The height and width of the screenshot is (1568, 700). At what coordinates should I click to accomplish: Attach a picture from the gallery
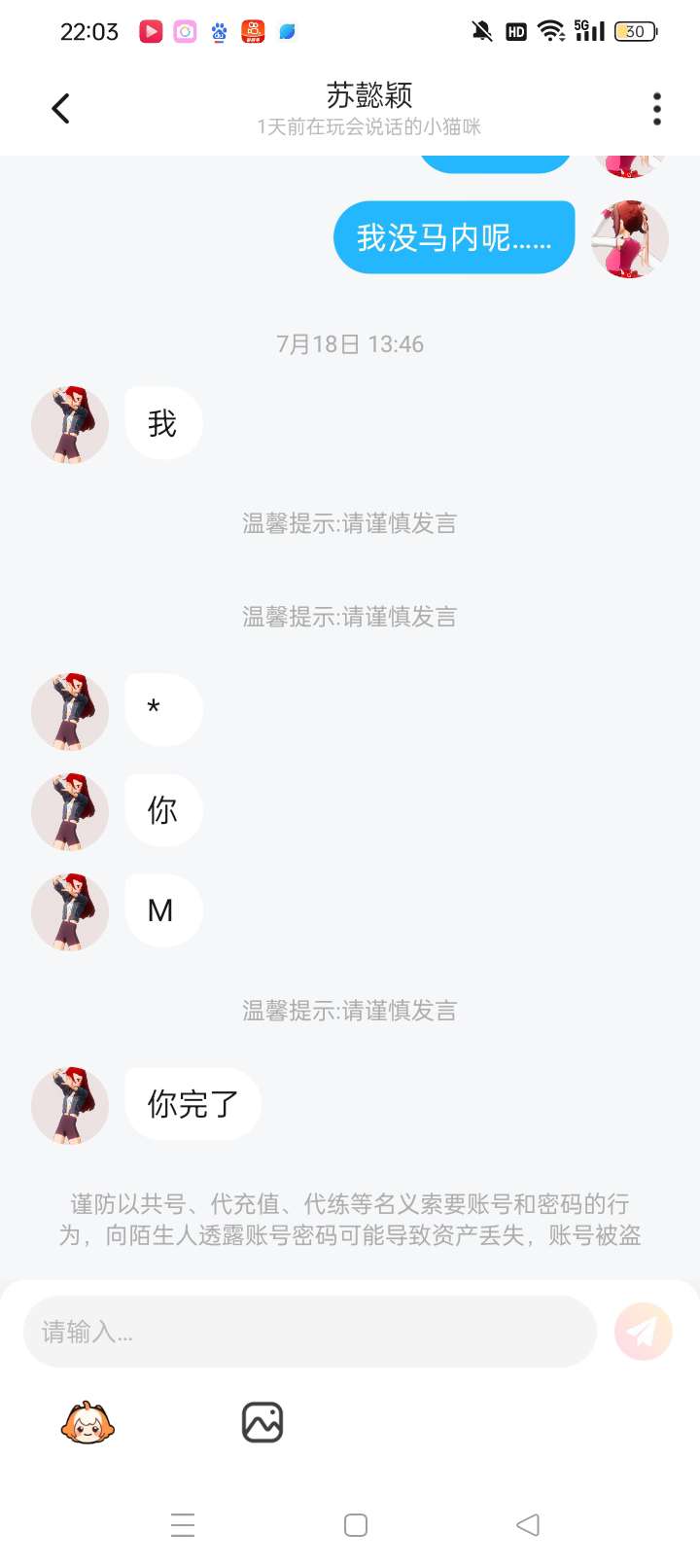pyautogui.click(x=262, y=1423)
